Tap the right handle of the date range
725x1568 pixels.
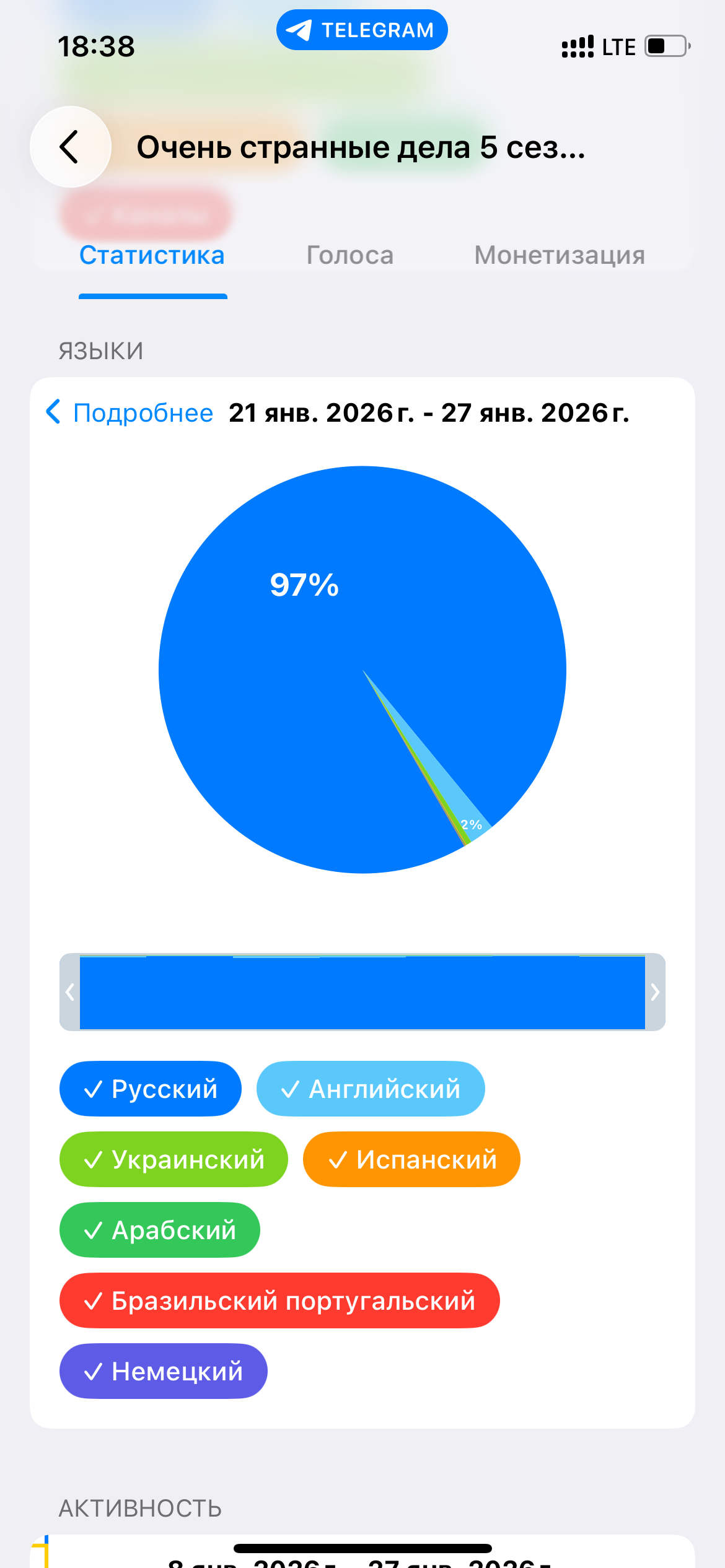[x=655, y=992]
